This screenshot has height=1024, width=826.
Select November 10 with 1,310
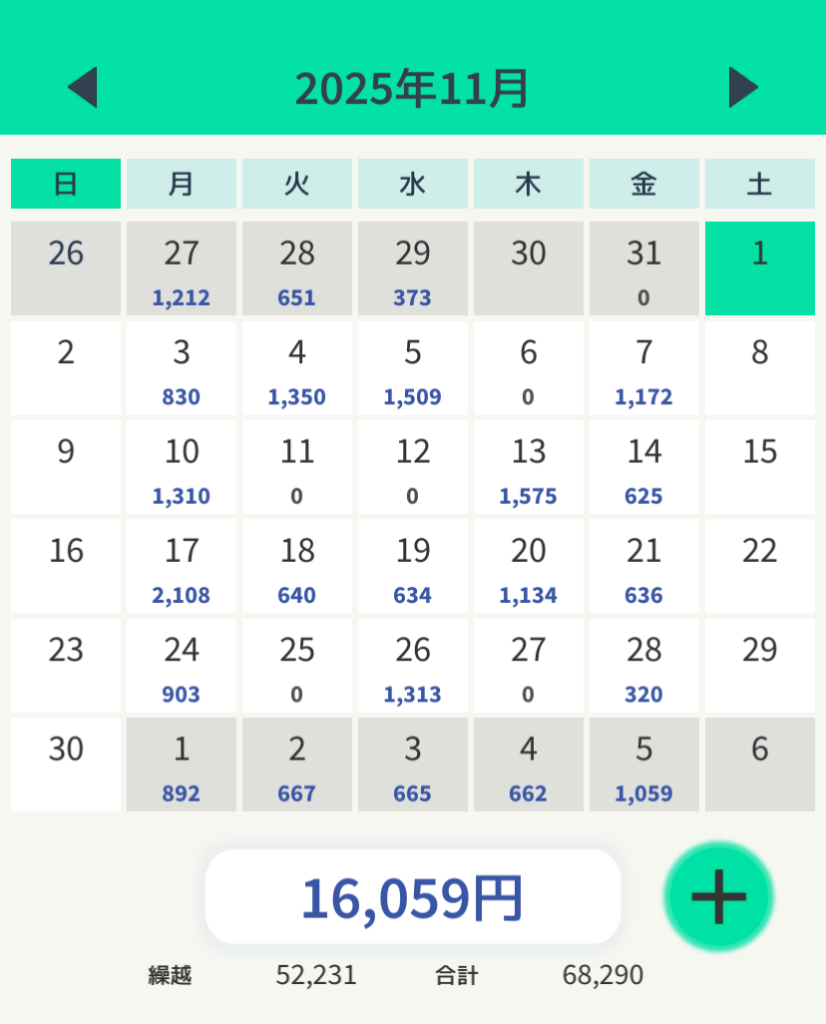click(x=181, y=467)
